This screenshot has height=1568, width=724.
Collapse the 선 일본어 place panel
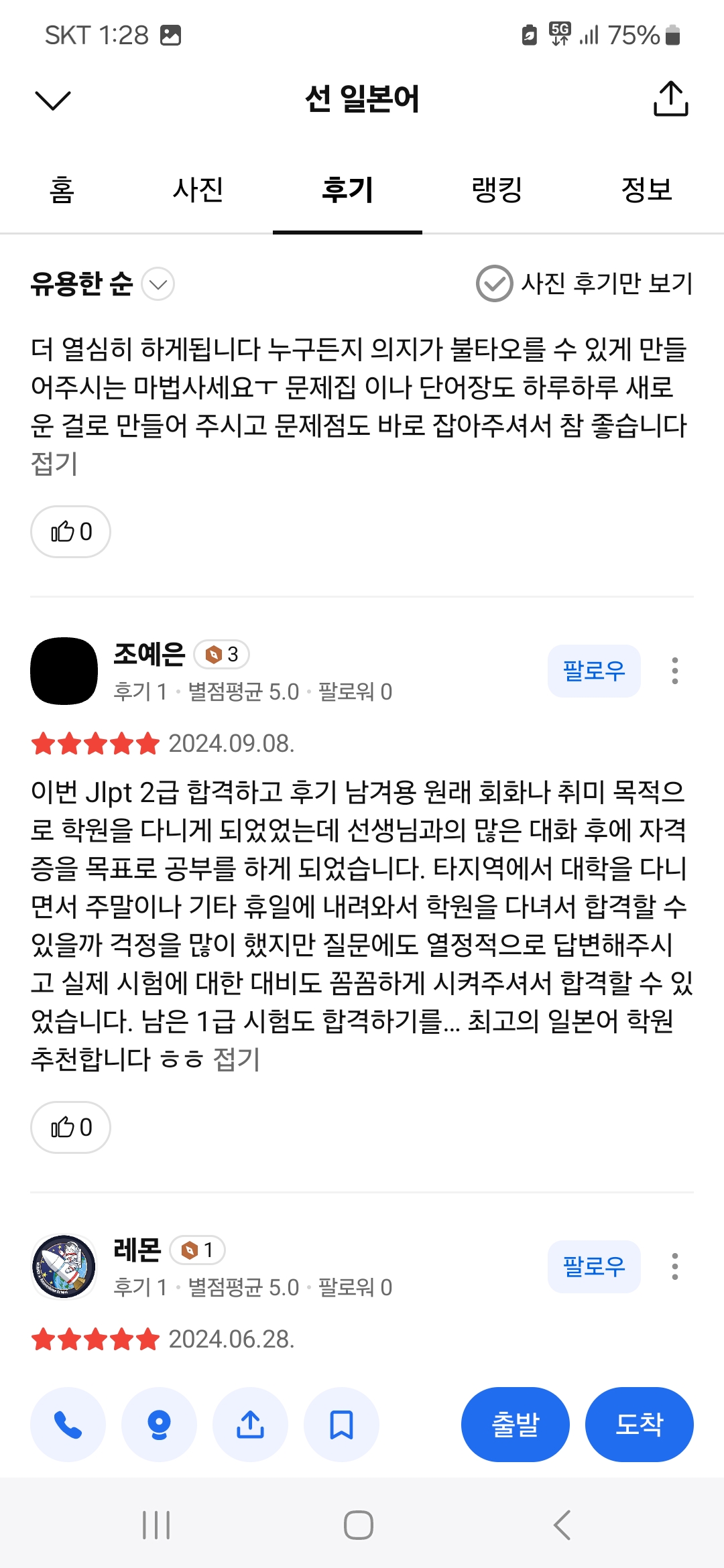(52, 101)
